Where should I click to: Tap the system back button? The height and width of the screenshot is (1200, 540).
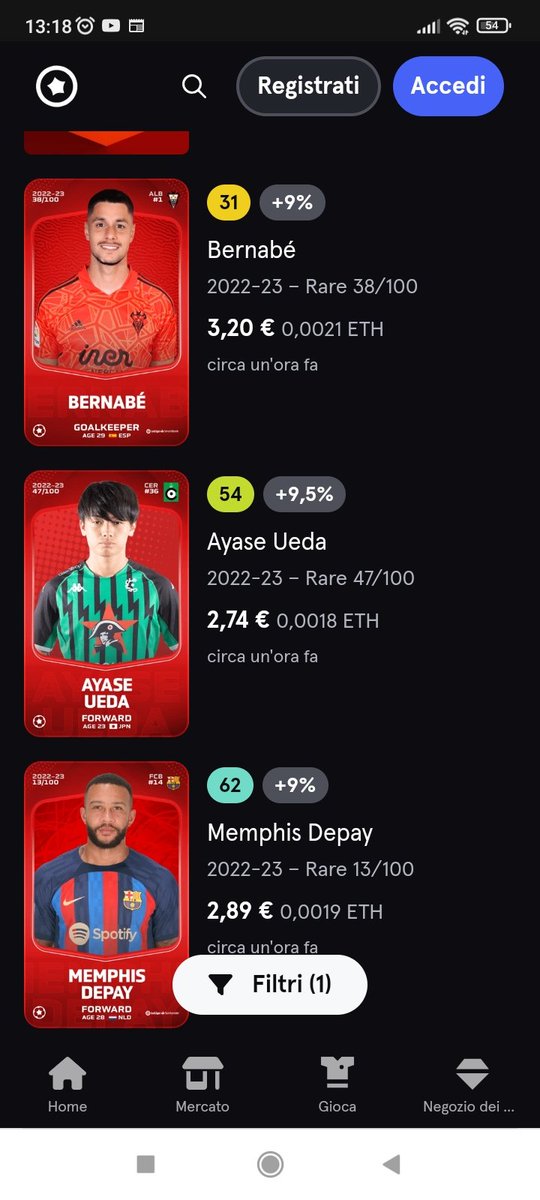pos(393,1164)
